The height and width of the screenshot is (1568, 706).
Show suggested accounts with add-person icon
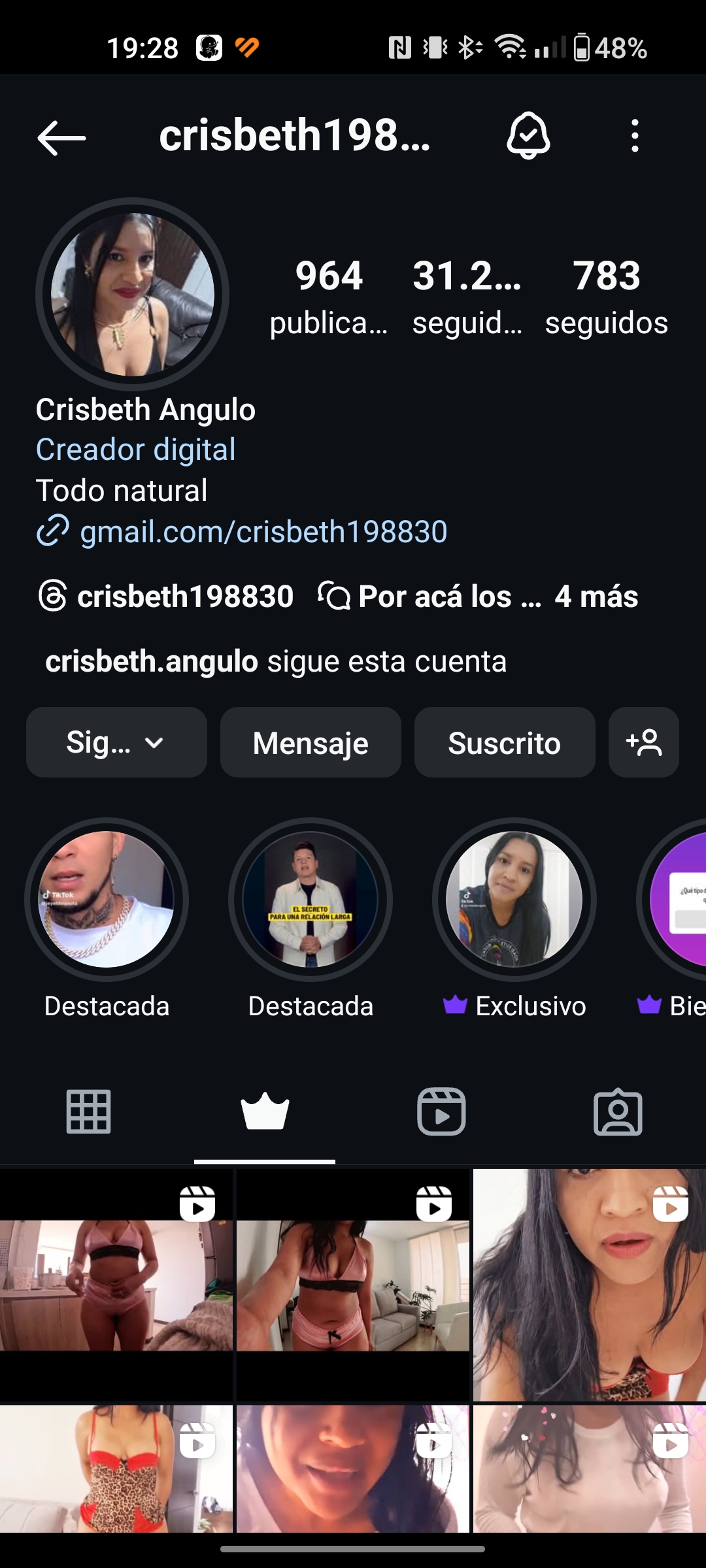(x=644, y=742)
